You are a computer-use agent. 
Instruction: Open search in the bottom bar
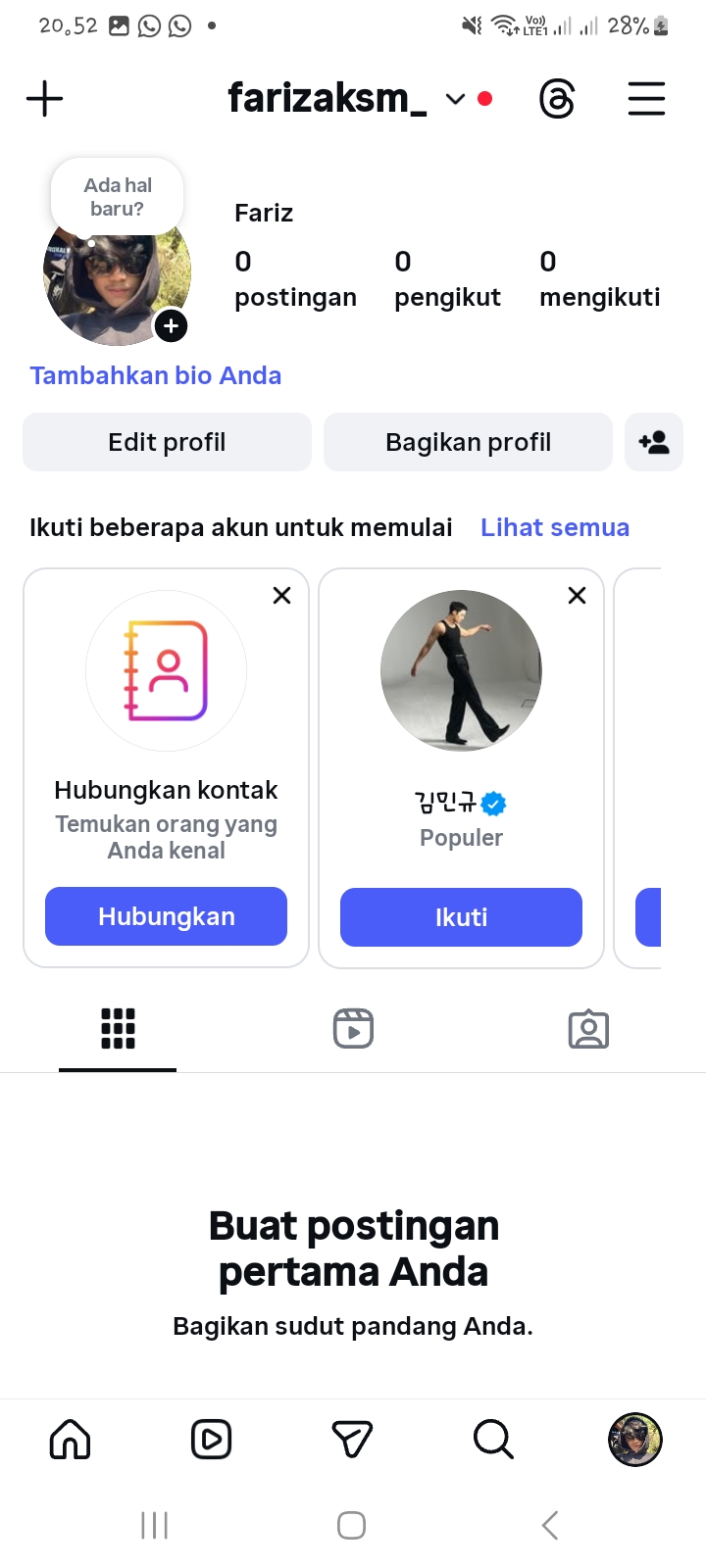coord(493,1440)
